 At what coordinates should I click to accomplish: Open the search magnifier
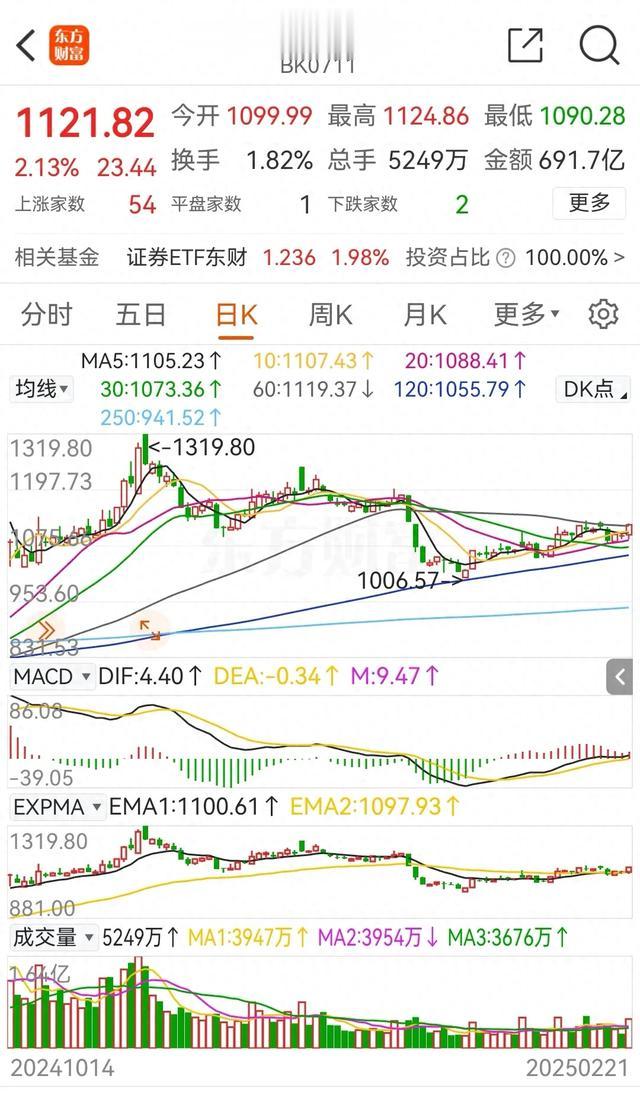pyautogui.click(x=599, y=46)
